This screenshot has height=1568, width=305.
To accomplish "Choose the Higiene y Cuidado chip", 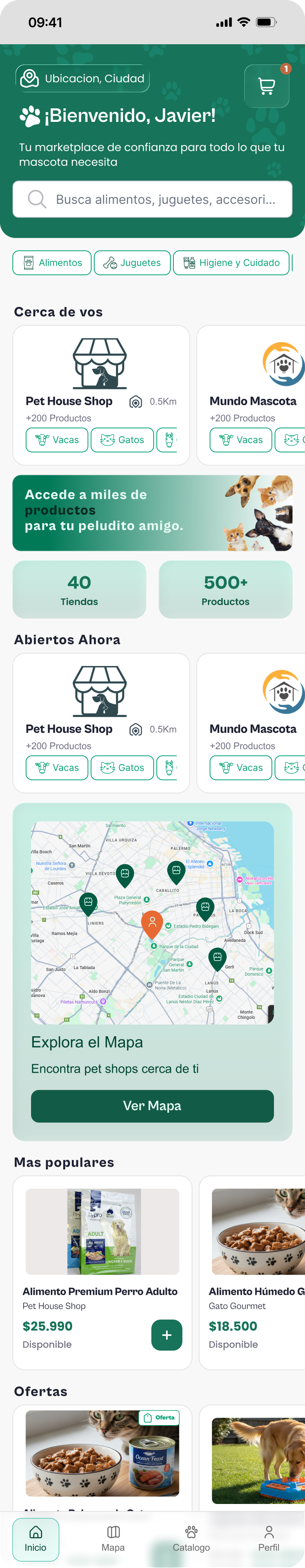I will pyautogui.click(x=231, y=263).
